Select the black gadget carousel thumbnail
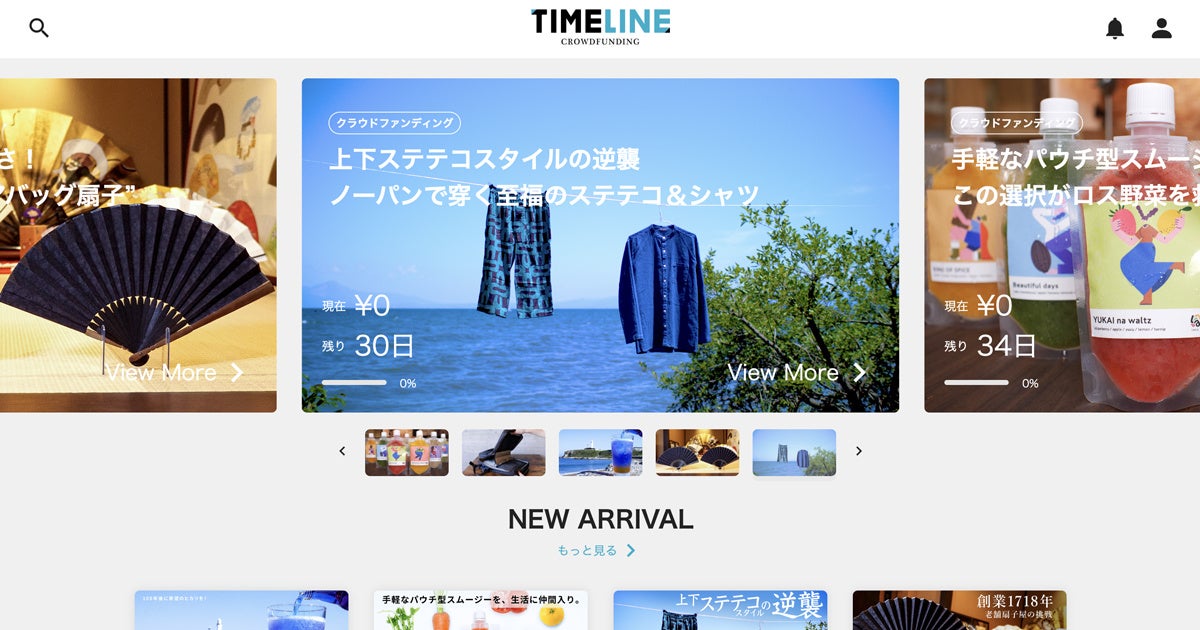Viewport: 1200px width, 630px height. click(x=504, y=452)
